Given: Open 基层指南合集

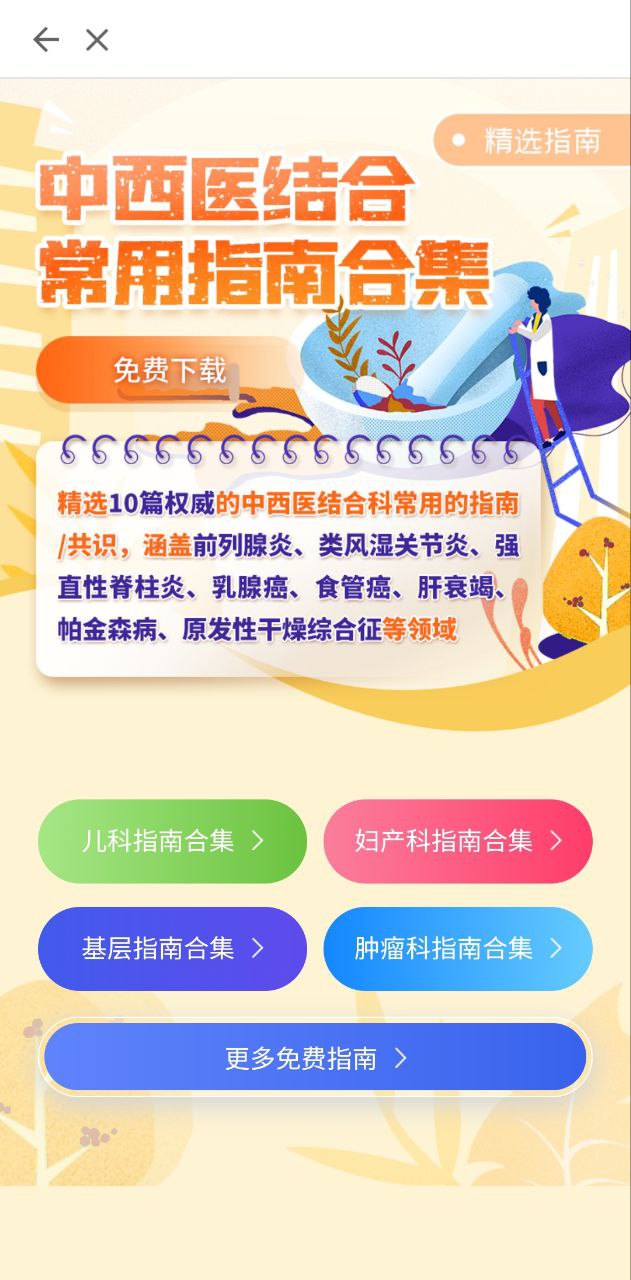Looking at the screenshot, I should point(172,948).
